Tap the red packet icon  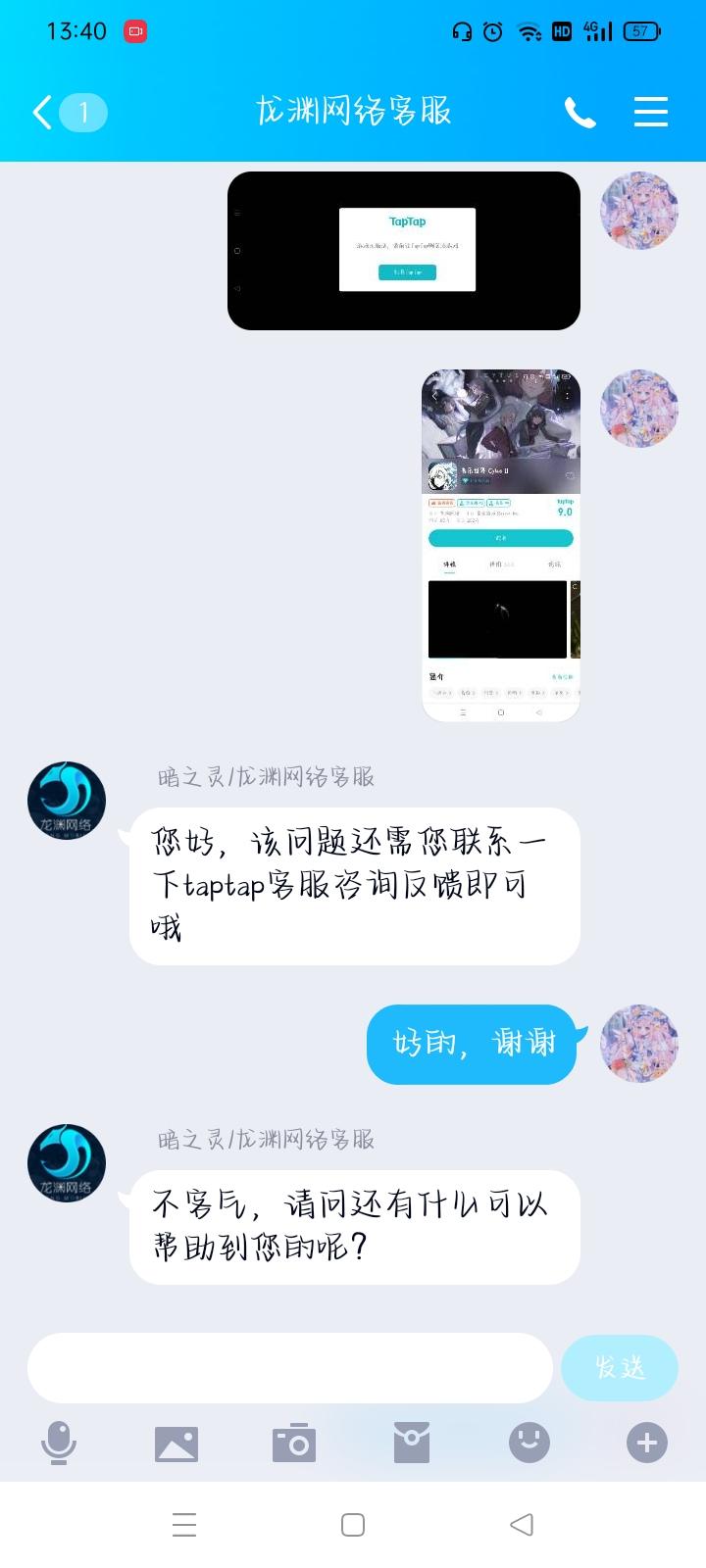(x=412, y=1442)
